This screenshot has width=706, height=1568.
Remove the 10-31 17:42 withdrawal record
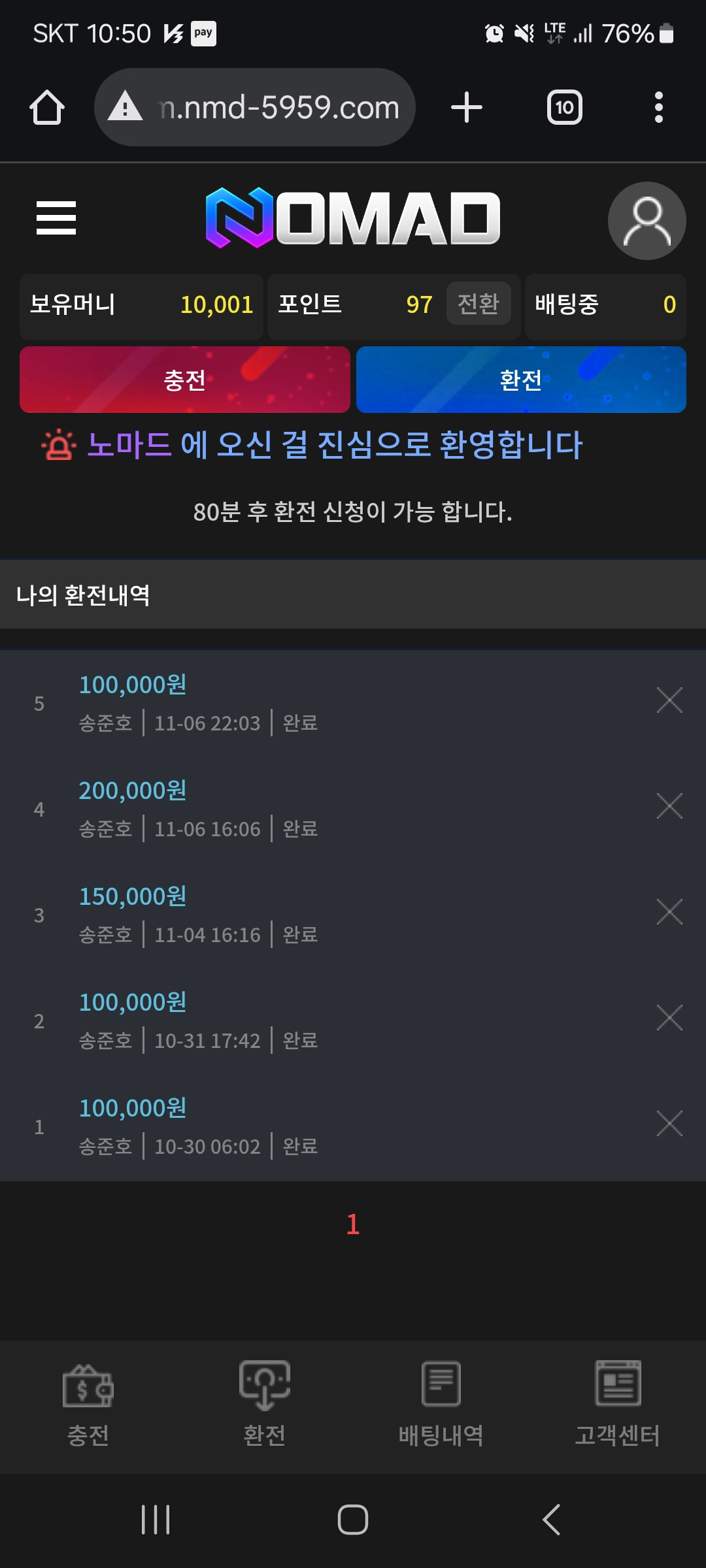point(669,1018)
